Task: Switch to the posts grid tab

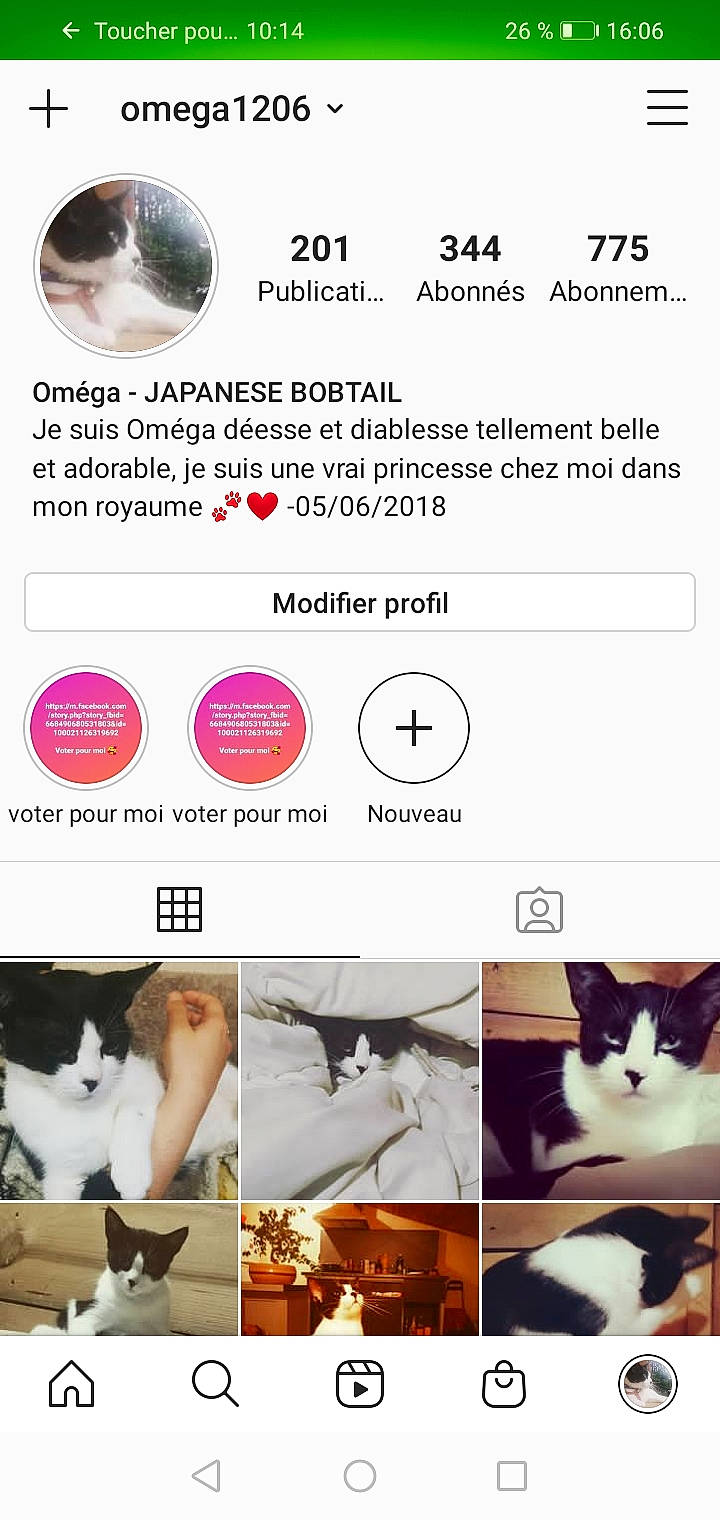Action: 180,910
